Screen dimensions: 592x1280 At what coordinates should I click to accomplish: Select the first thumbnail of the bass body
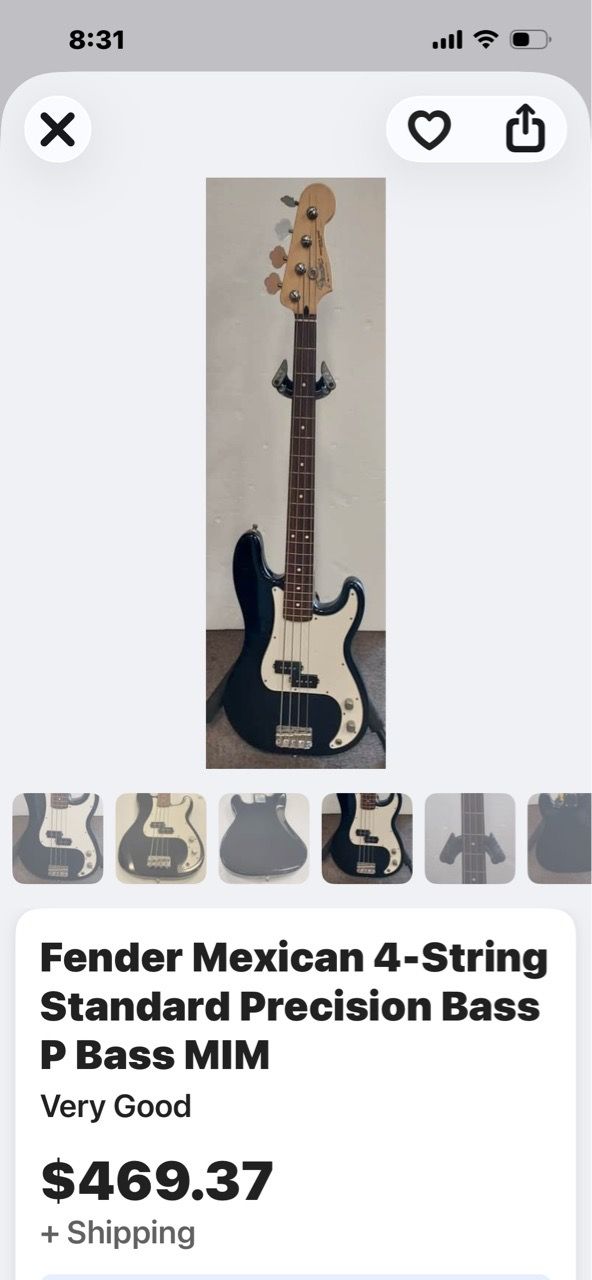tap(58, 838)
